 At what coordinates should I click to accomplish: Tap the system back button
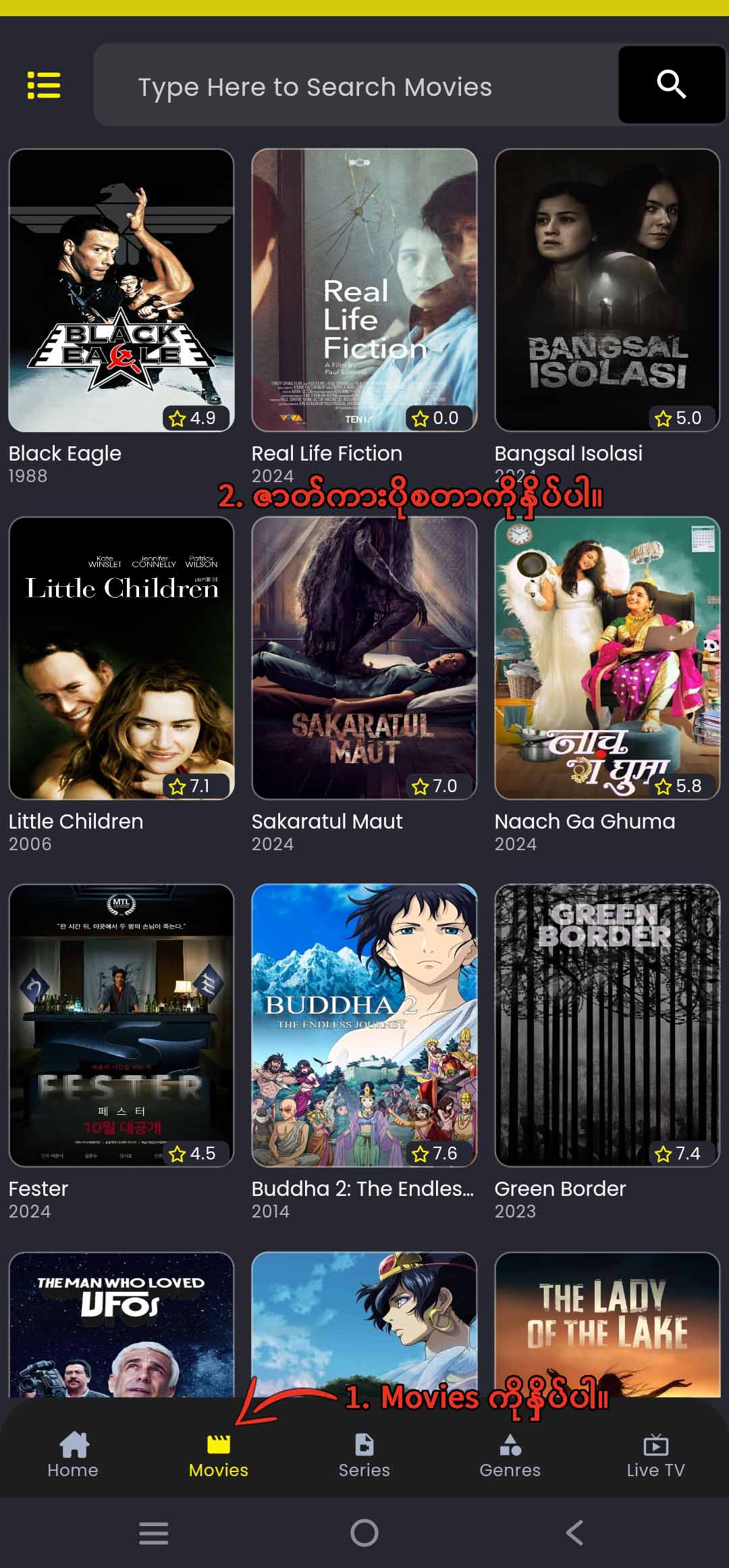tap(574, 1533)
